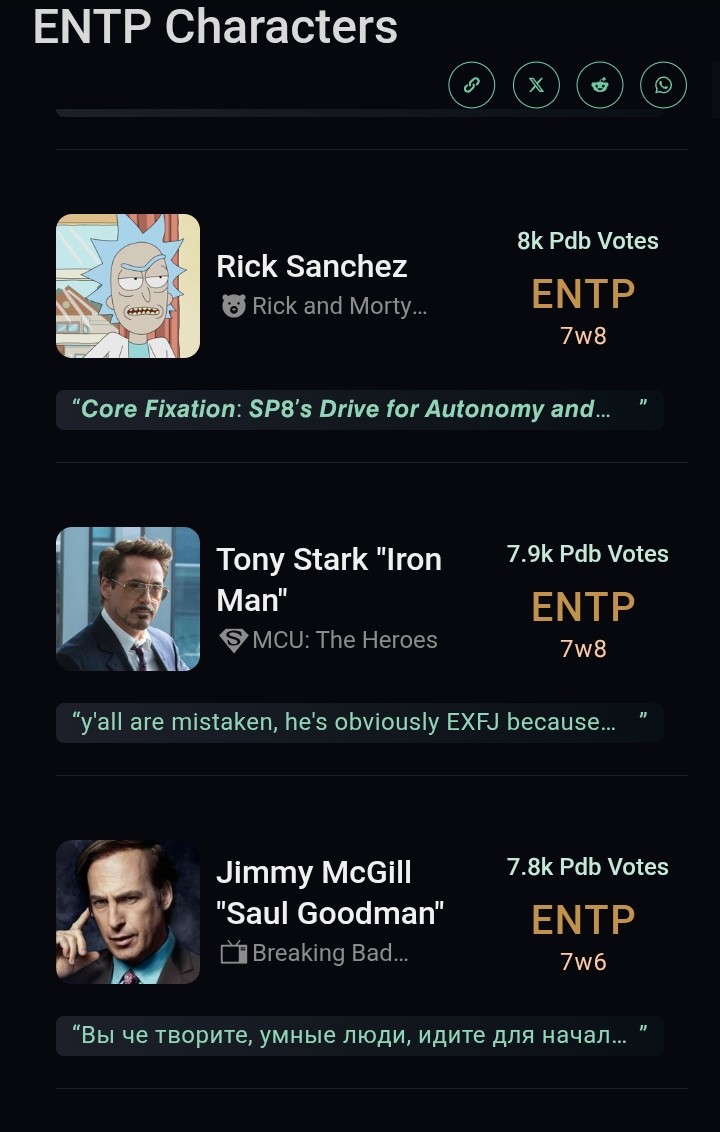Click the copy link share icon
The width and height of the screenshot is (720, 1132).
tap(471, 85)
